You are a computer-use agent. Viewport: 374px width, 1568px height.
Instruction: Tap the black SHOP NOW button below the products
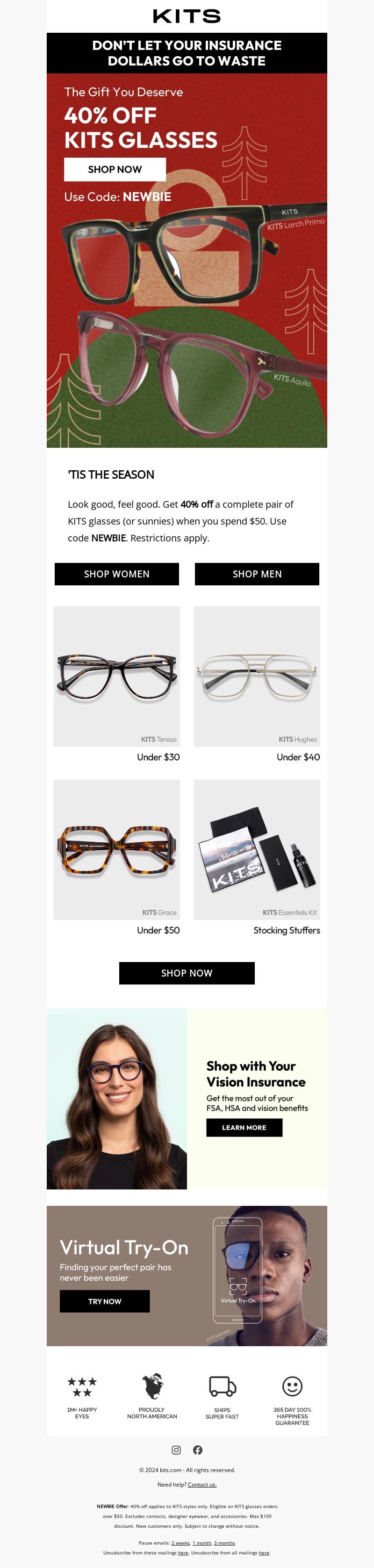pyautogui.click(x=187, y=973)
